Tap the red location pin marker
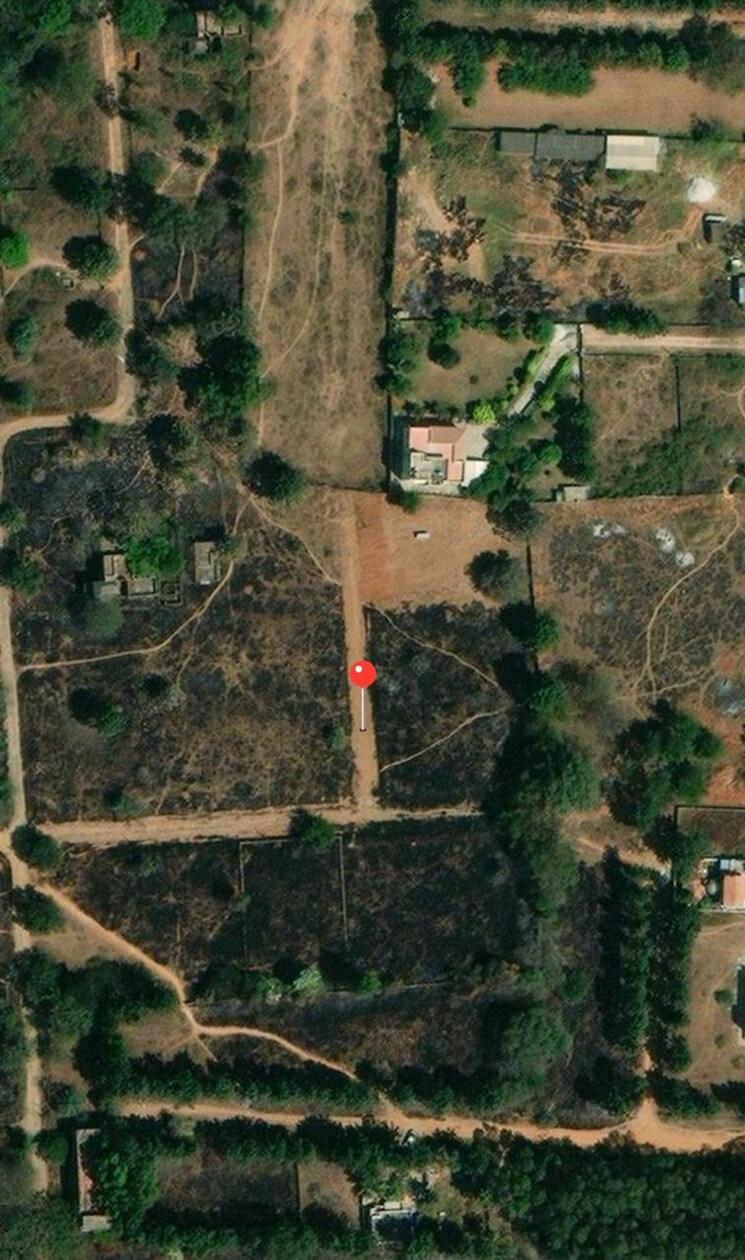The image size is (745, 1260). coord(363,675)
